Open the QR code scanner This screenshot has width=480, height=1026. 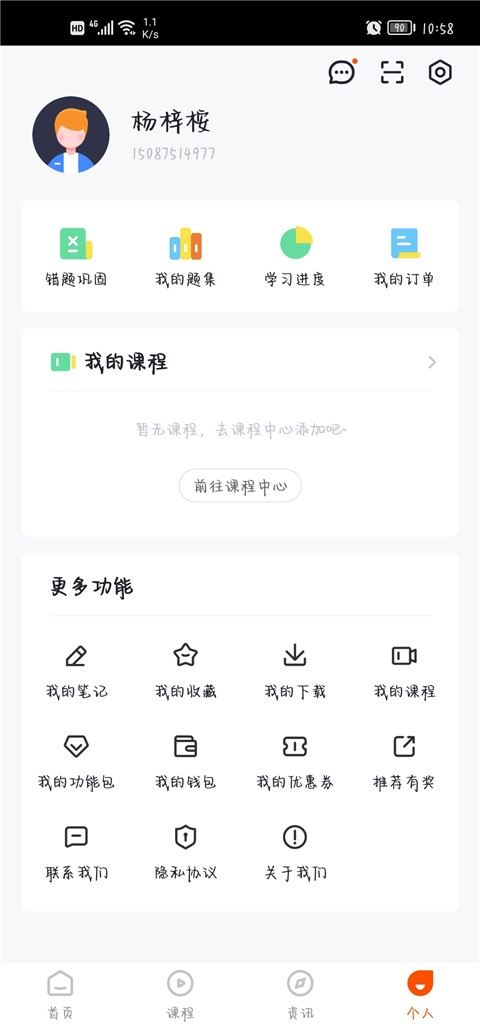pos(392,72)
